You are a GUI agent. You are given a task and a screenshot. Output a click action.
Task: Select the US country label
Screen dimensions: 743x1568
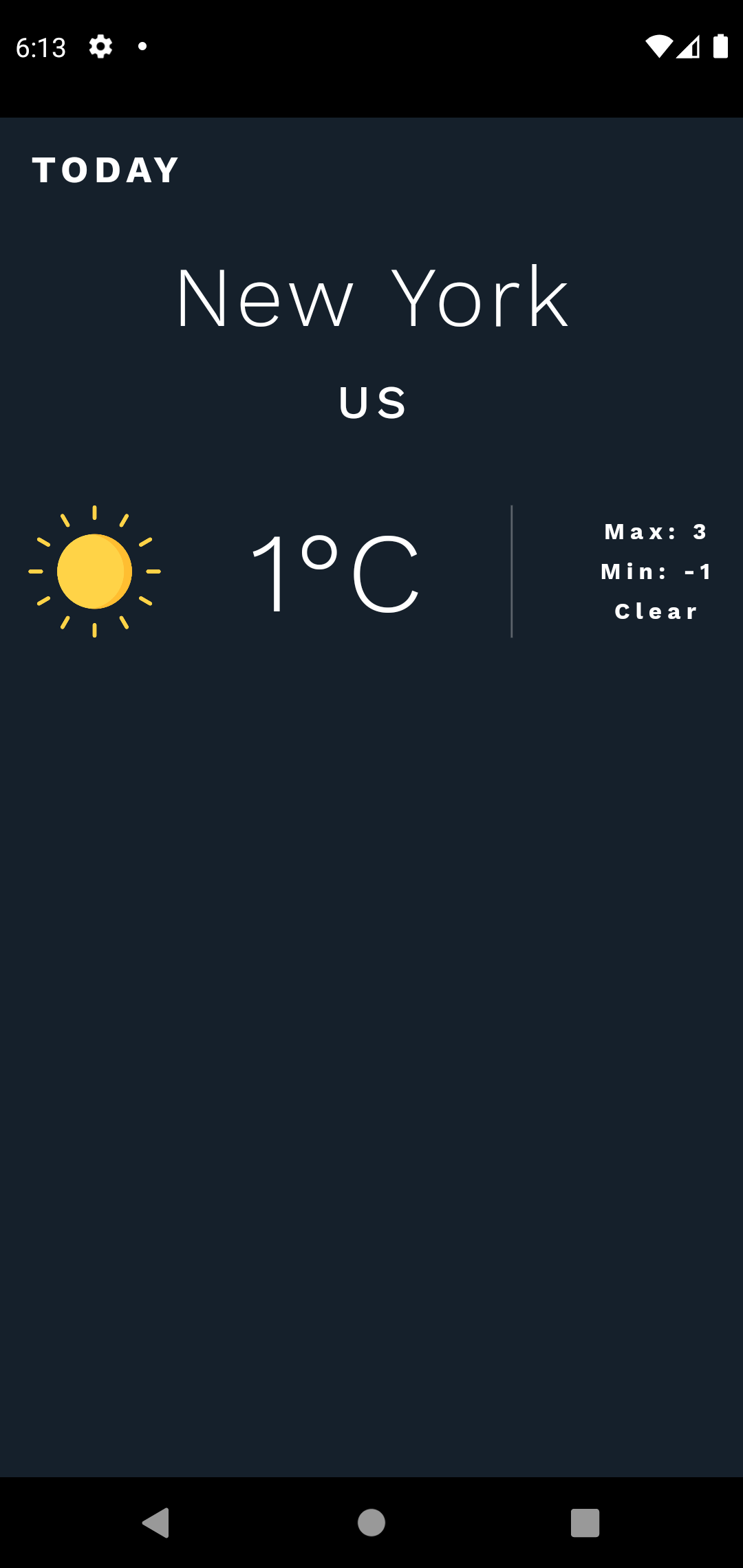tap(371, 403)
